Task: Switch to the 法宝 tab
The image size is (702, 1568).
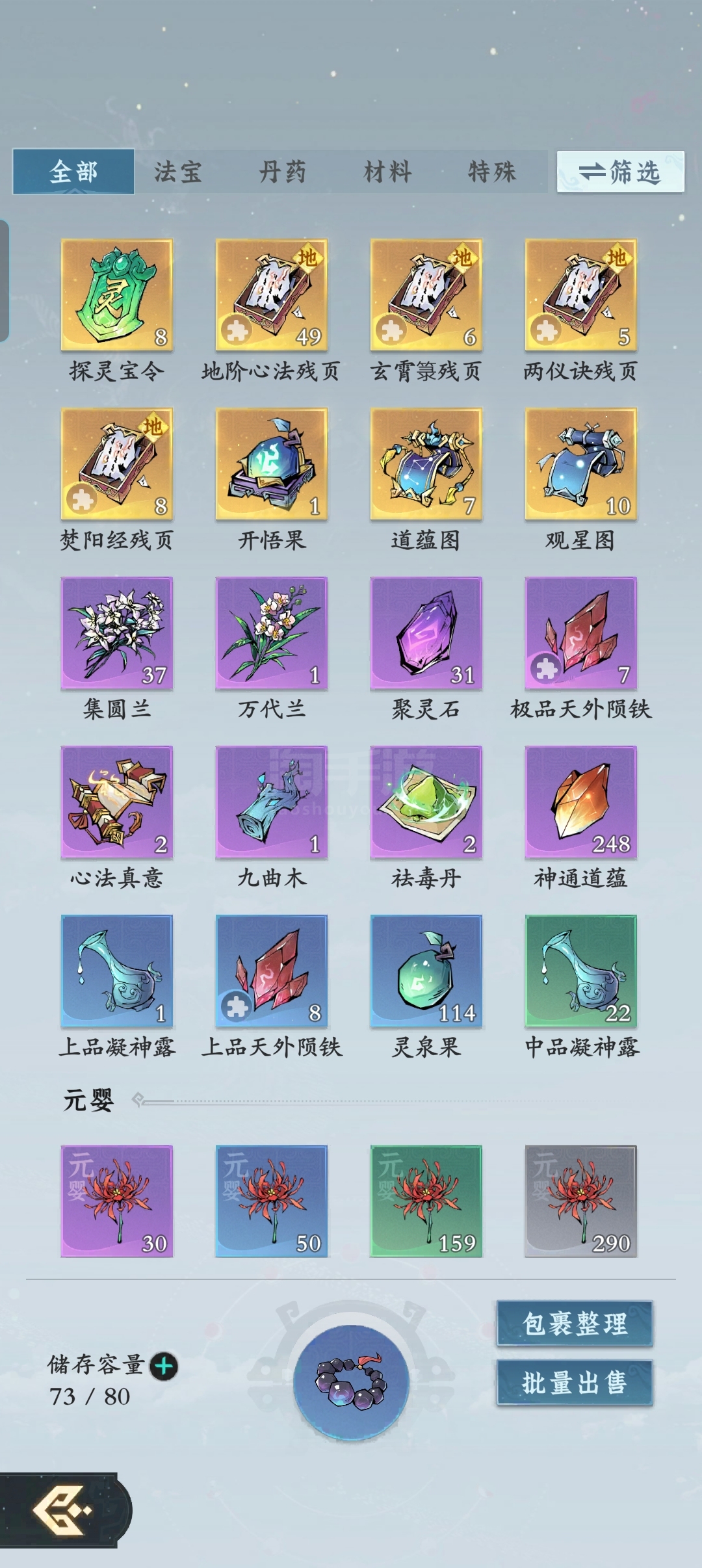Action: [x=178, y=172]
